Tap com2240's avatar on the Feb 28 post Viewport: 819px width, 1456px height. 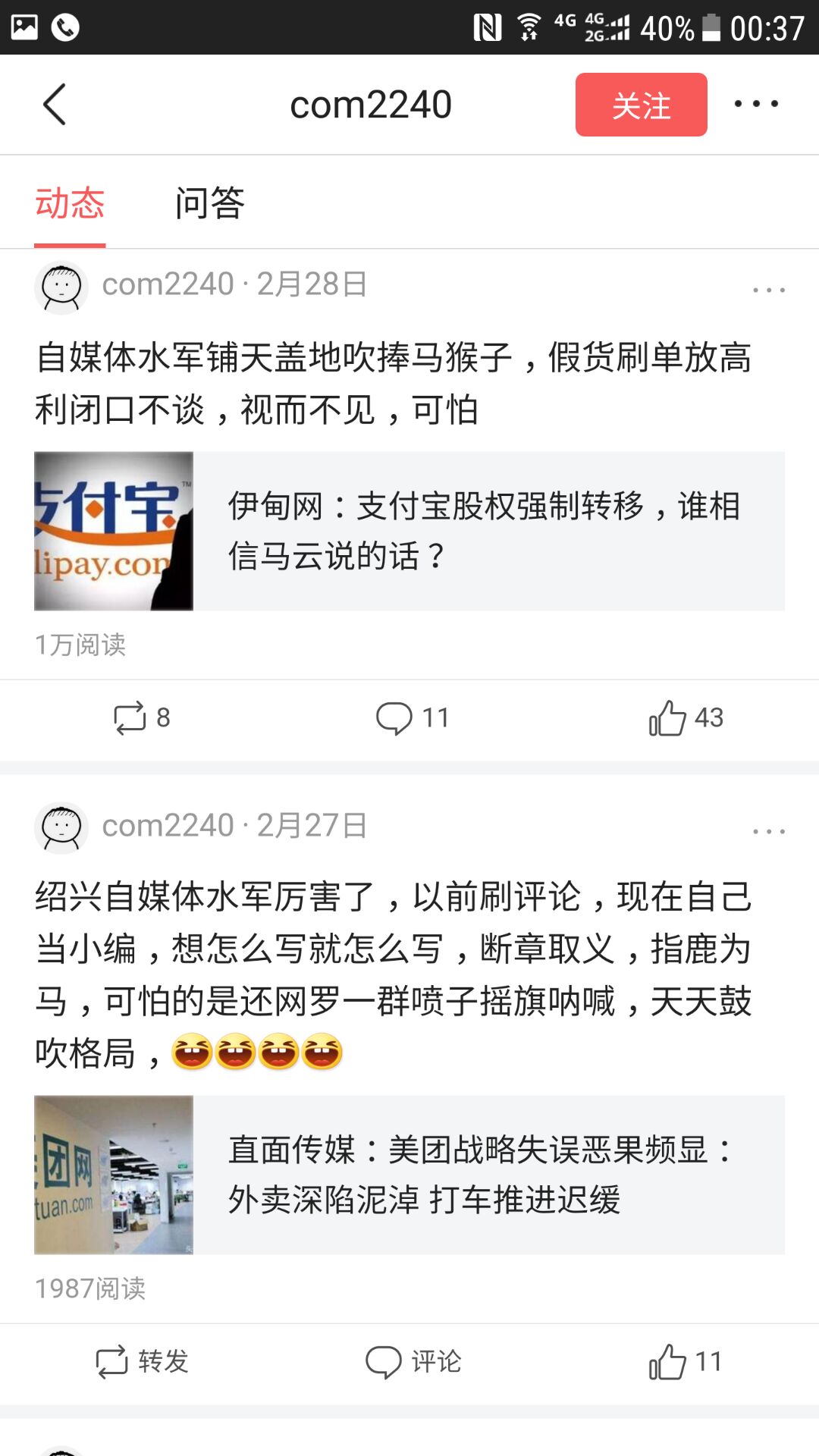pos(61,288)
